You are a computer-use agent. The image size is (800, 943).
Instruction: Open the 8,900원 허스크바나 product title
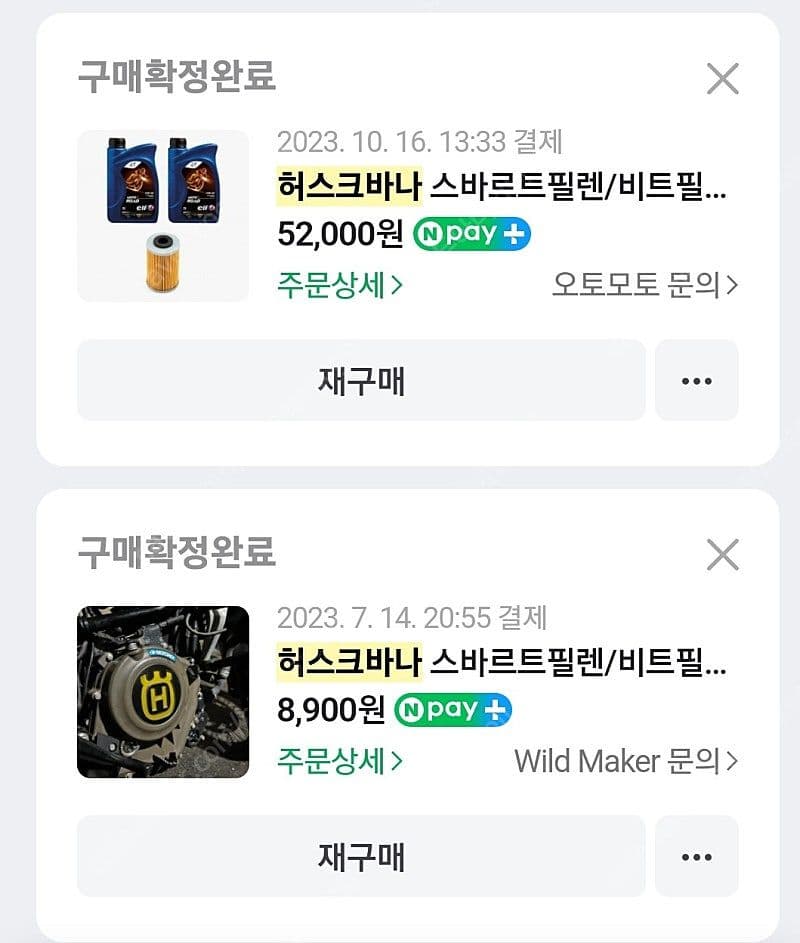coord(502,662)
